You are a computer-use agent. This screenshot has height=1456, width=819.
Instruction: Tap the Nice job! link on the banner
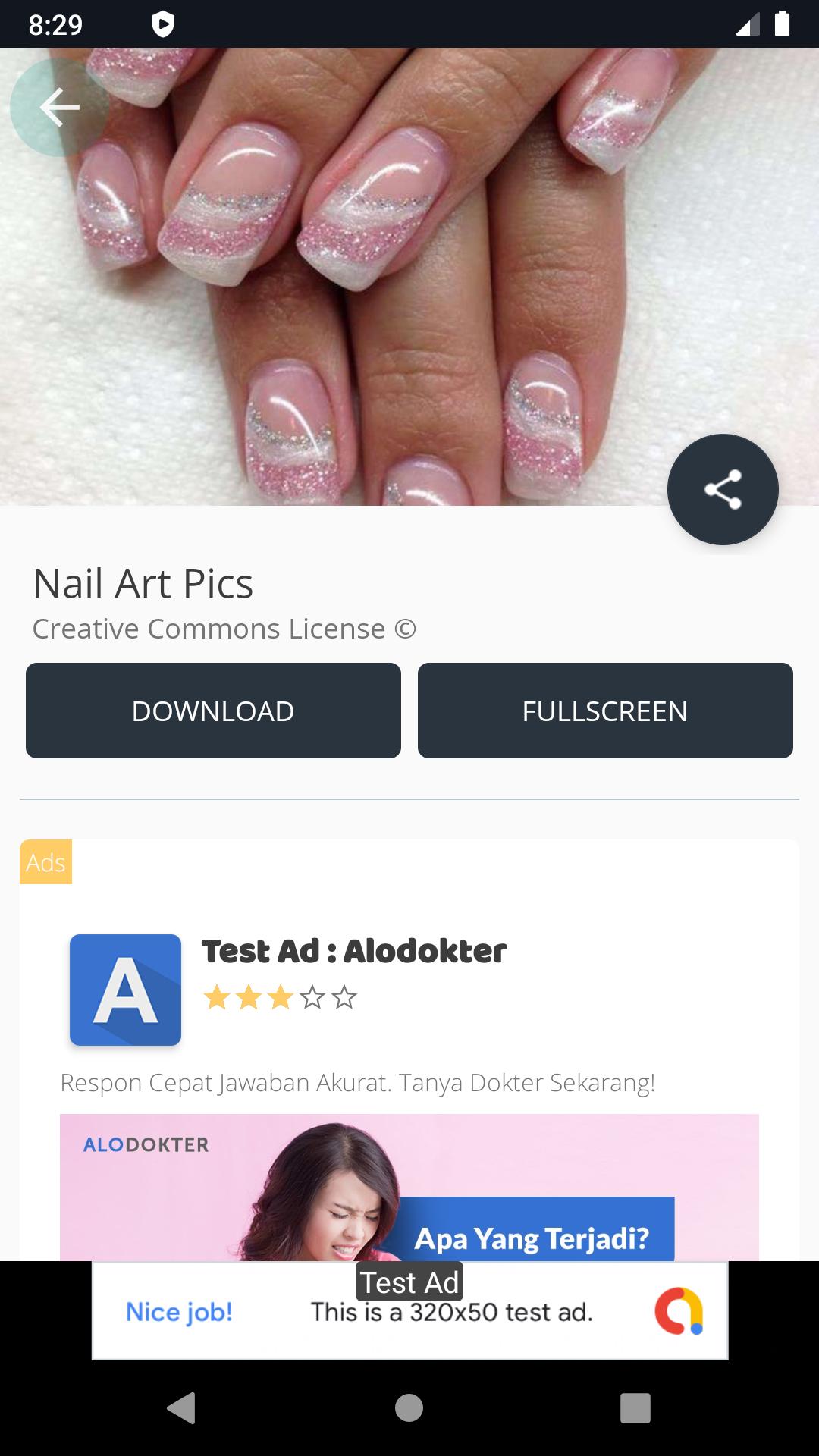click(x=178, y=1312)
